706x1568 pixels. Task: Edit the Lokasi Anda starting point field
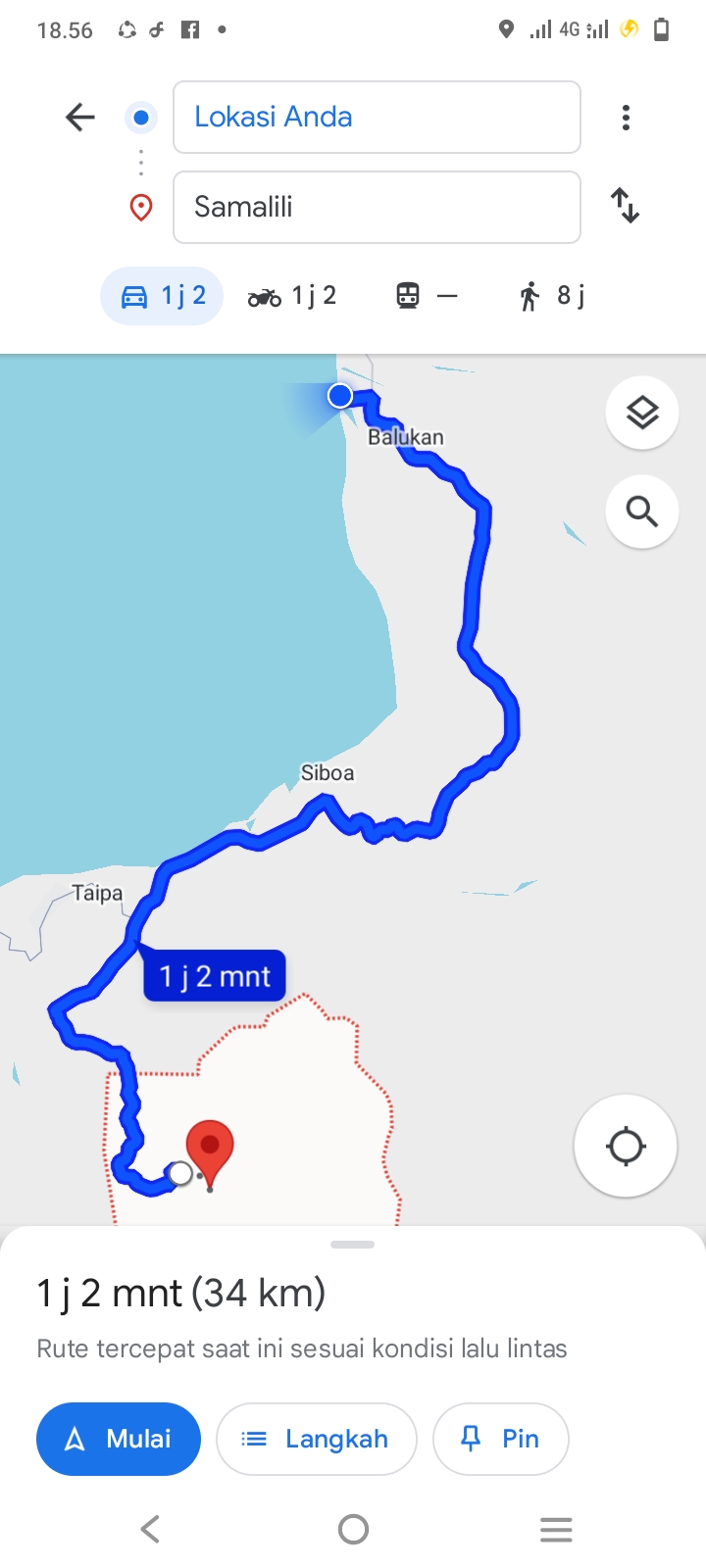click(377, 118)
